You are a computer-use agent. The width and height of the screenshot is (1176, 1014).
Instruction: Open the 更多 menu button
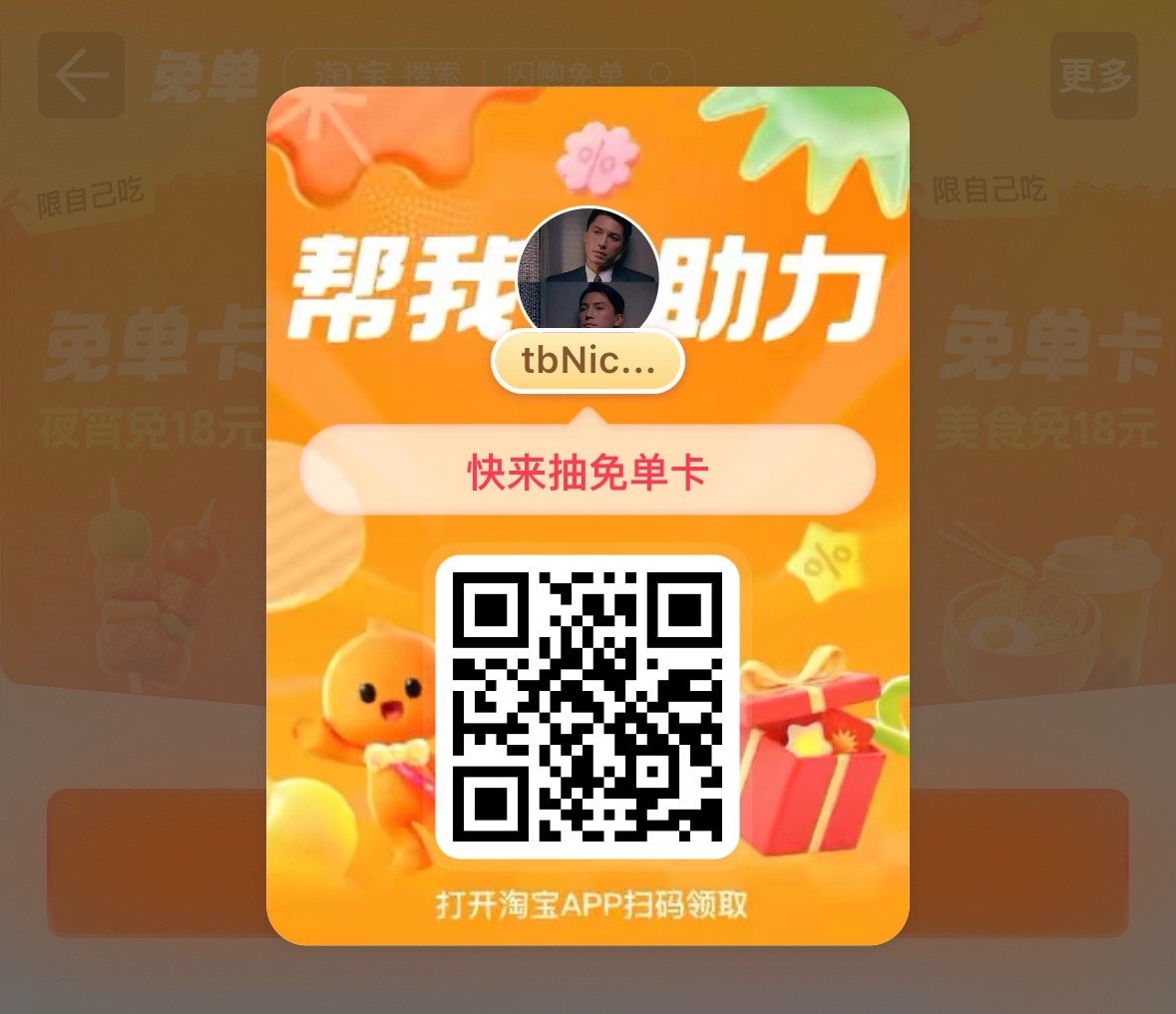pos(1093,76)
